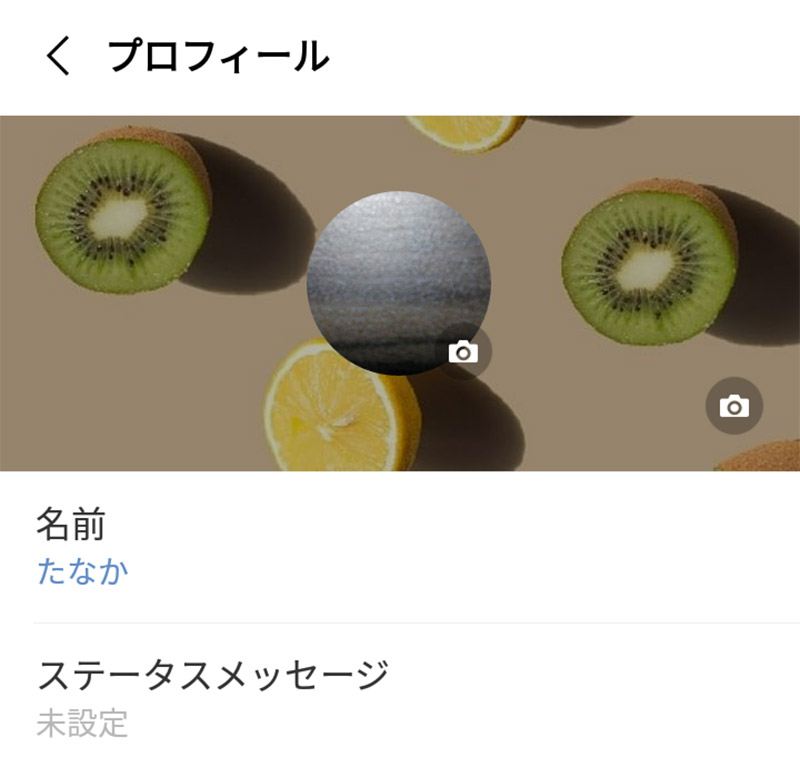This screenshot has width=800, height=757.
Task: Go back from the プロフィール screen
Action: click(58, 57)
